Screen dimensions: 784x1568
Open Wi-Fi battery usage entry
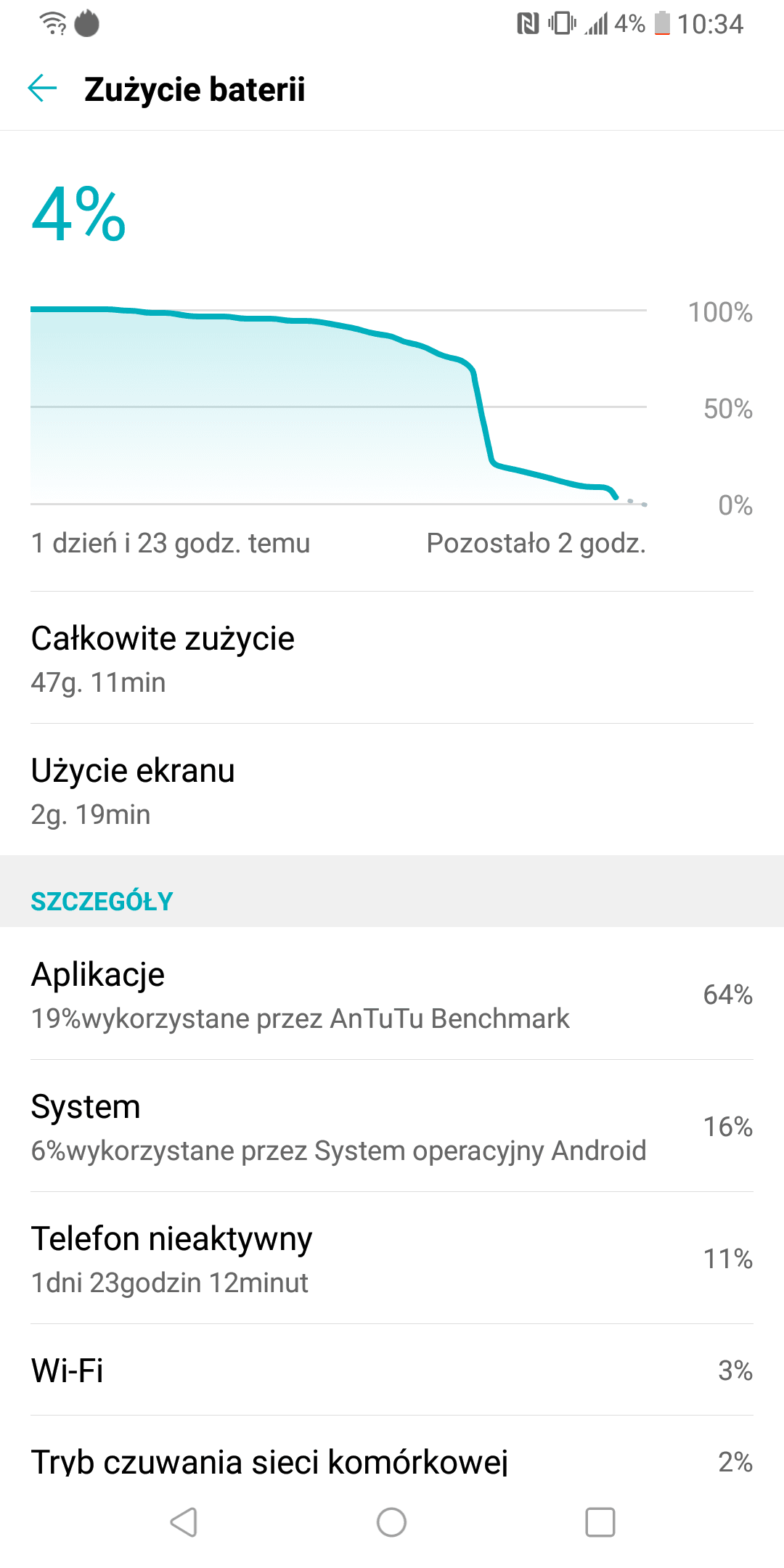coord(392,1370)
